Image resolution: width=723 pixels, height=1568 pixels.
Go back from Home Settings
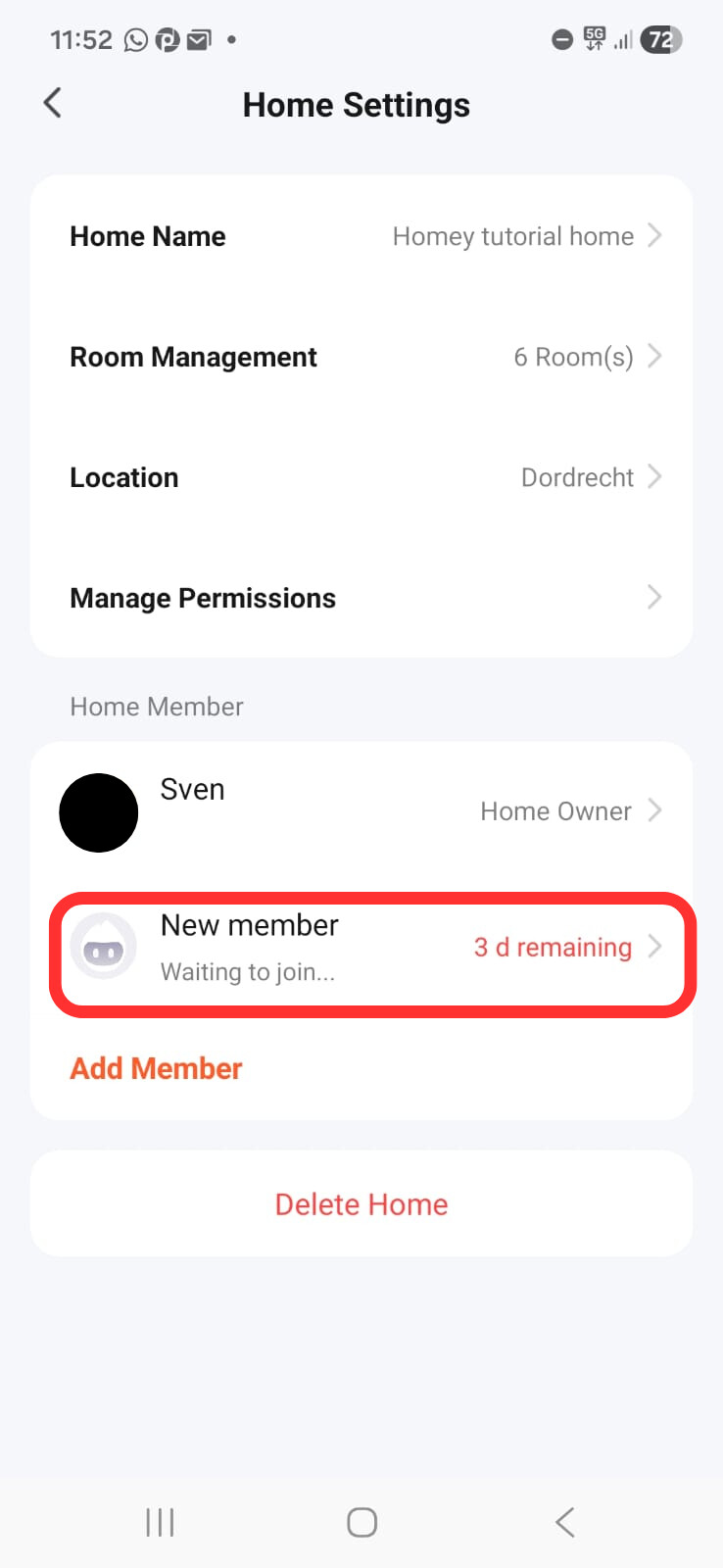[53, 103]
